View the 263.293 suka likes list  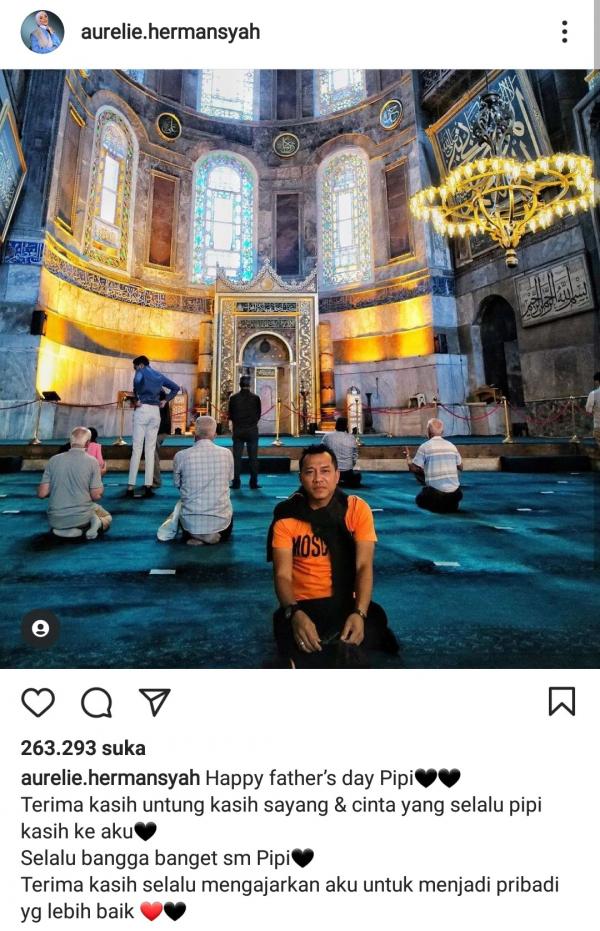click(83, 748)
